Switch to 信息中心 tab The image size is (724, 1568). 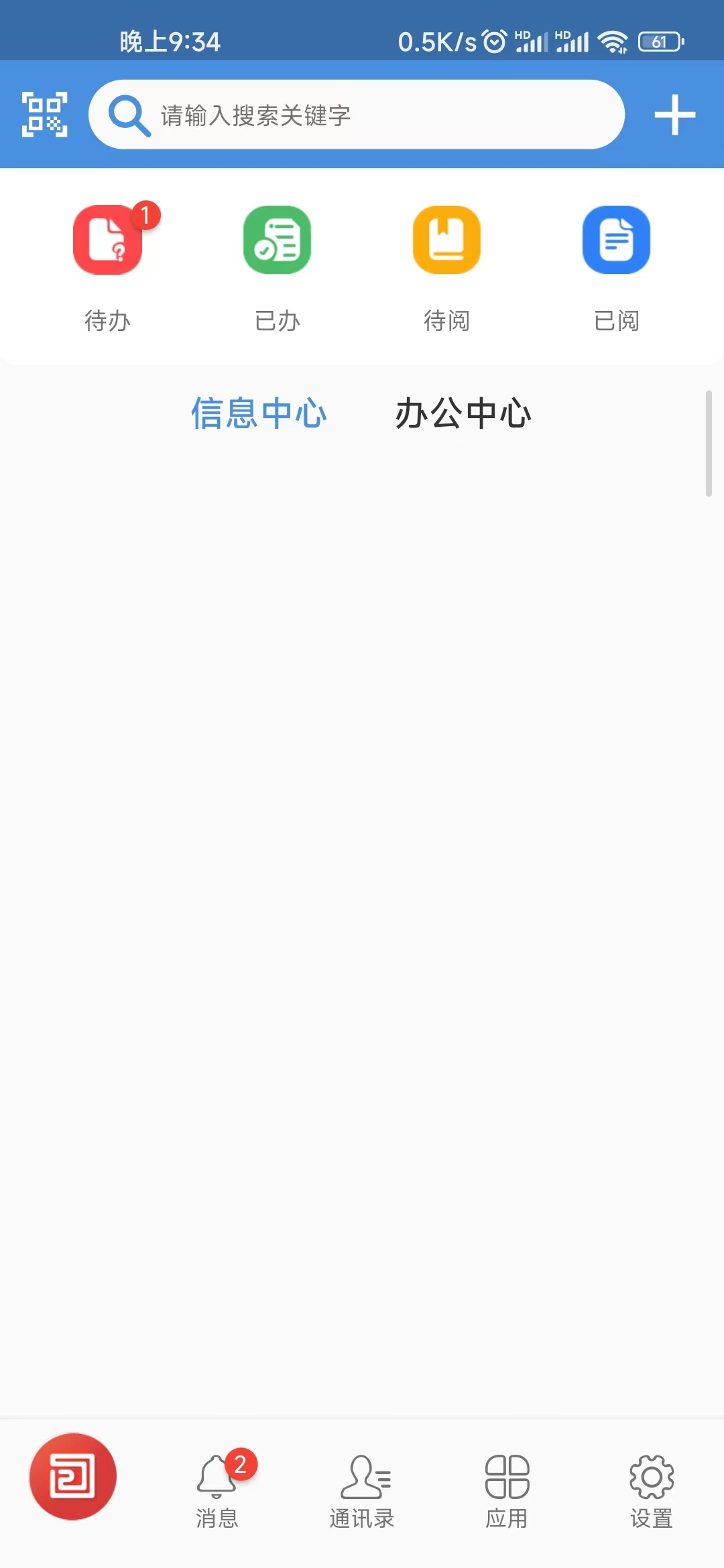point(259,413)
